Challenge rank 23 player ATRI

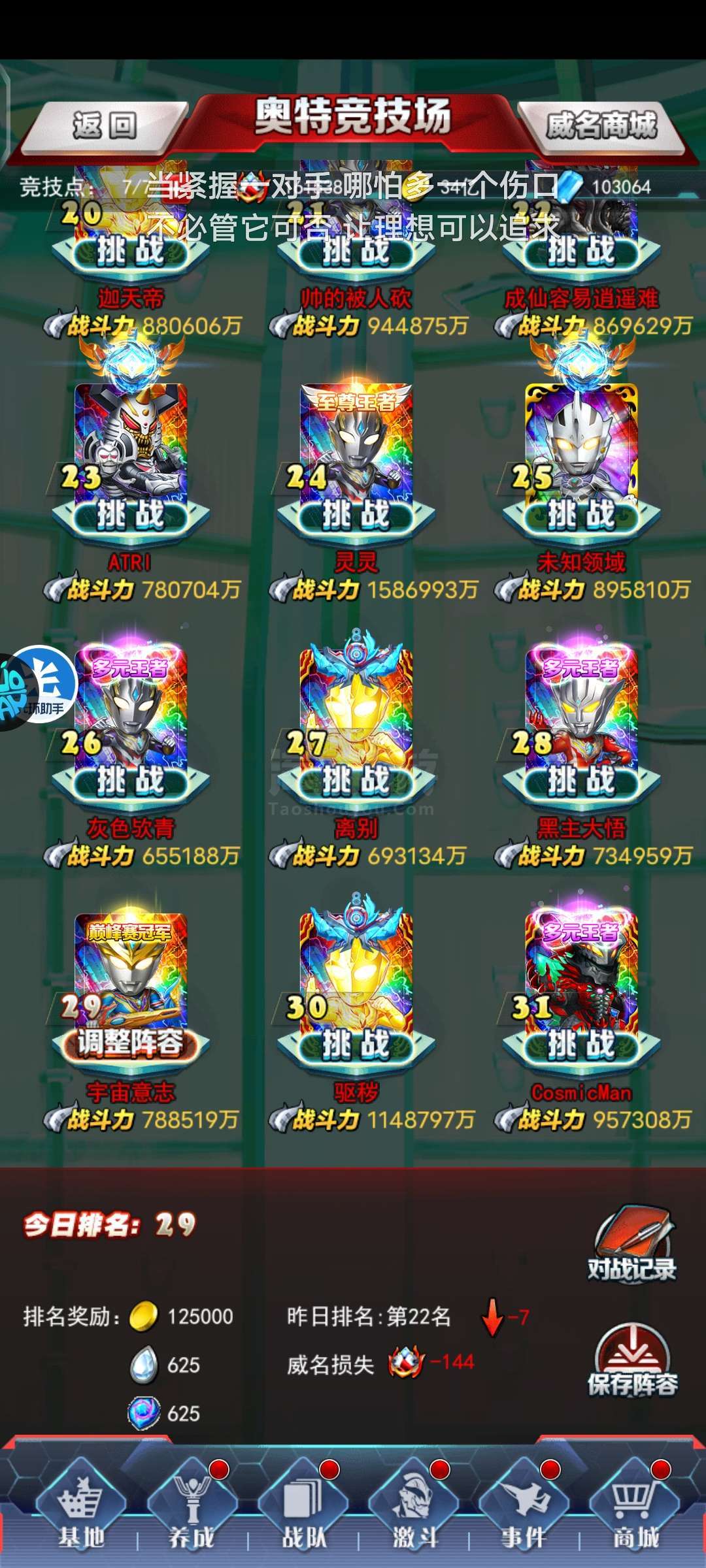pos(131,515)
